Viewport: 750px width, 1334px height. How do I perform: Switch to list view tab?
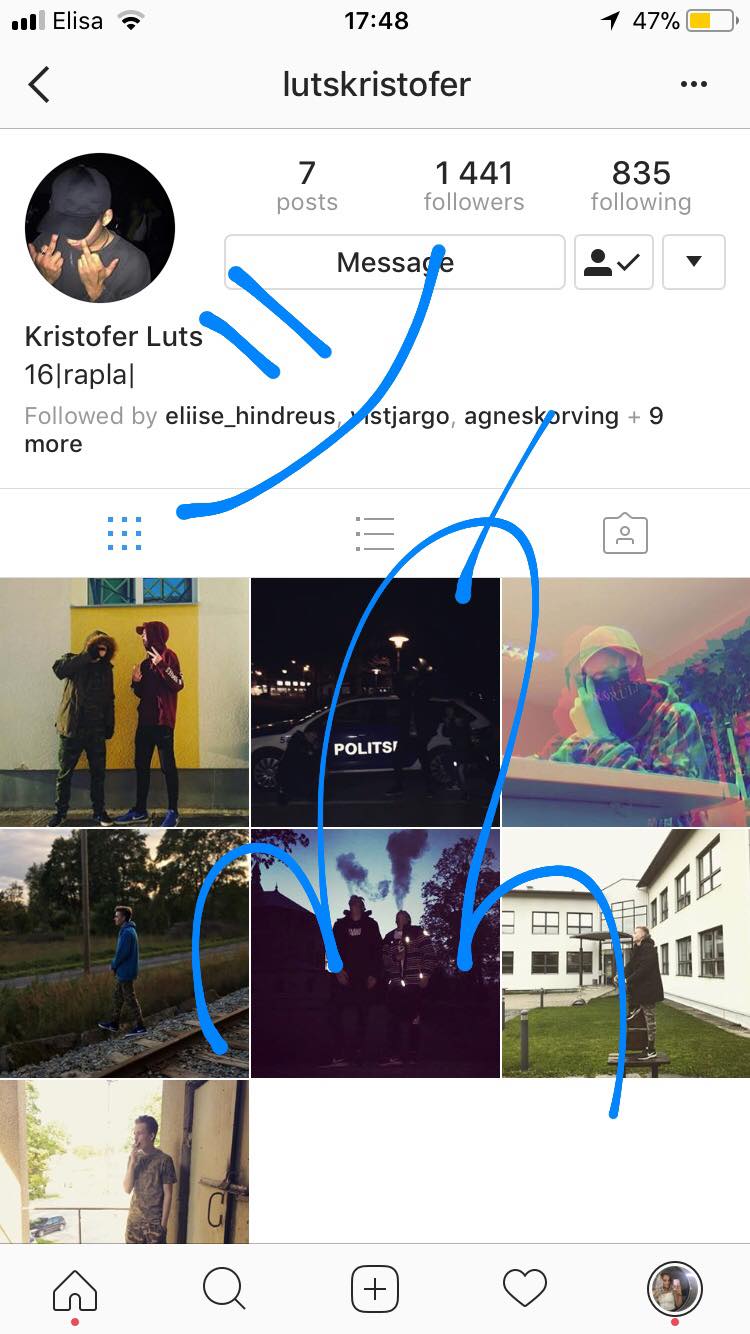tap(375, 534)
